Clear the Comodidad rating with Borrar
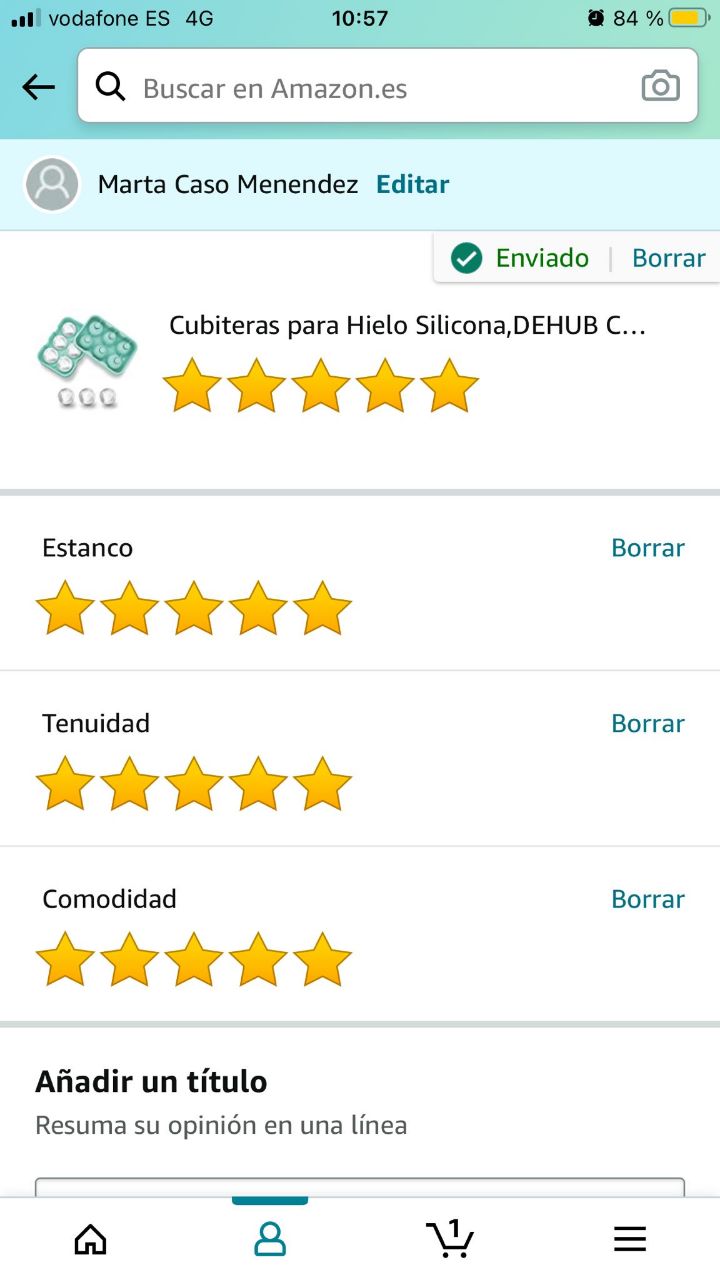The height and width of the screenshot is (1280, 720). pos(647,899)
